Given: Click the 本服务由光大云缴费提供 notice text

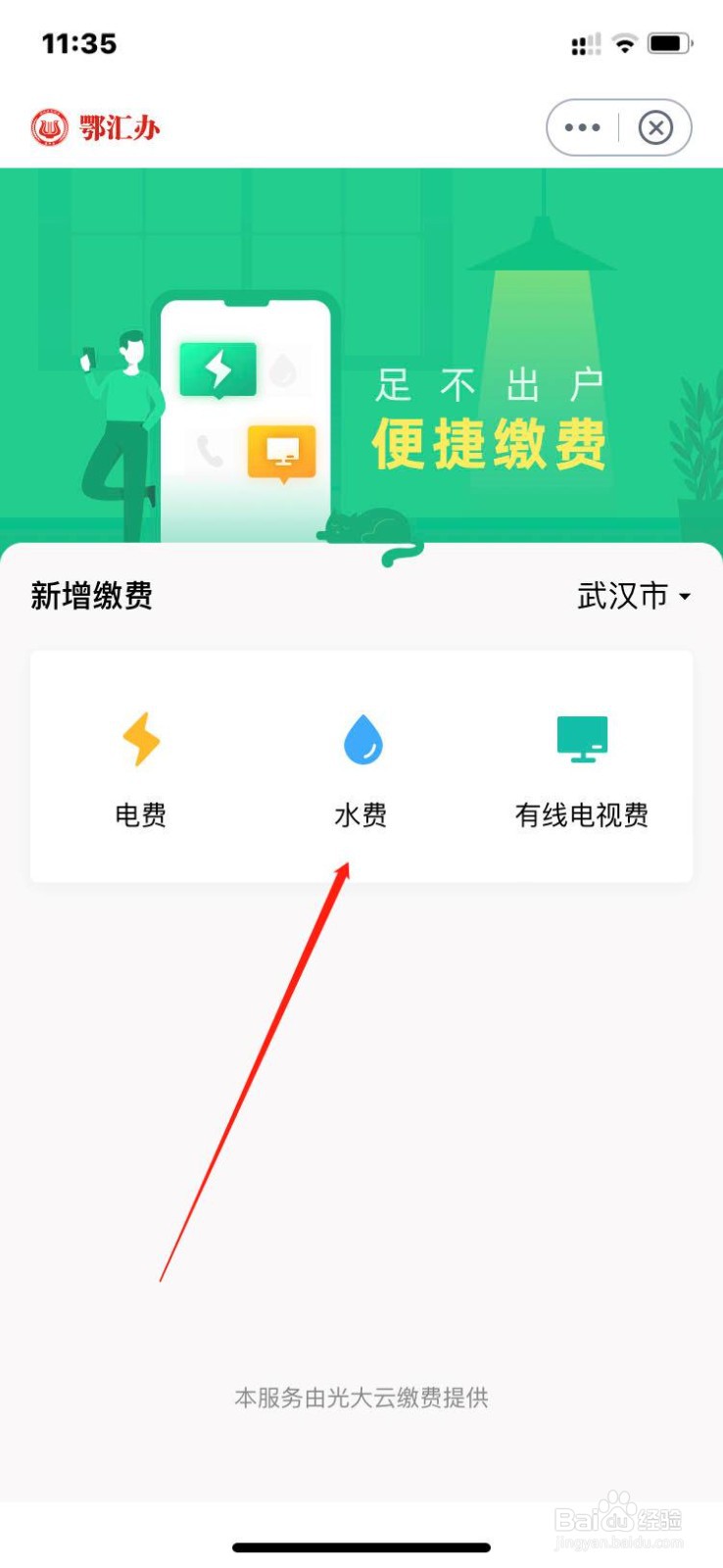Looking at the screenshot, I should click(361, 1398).
